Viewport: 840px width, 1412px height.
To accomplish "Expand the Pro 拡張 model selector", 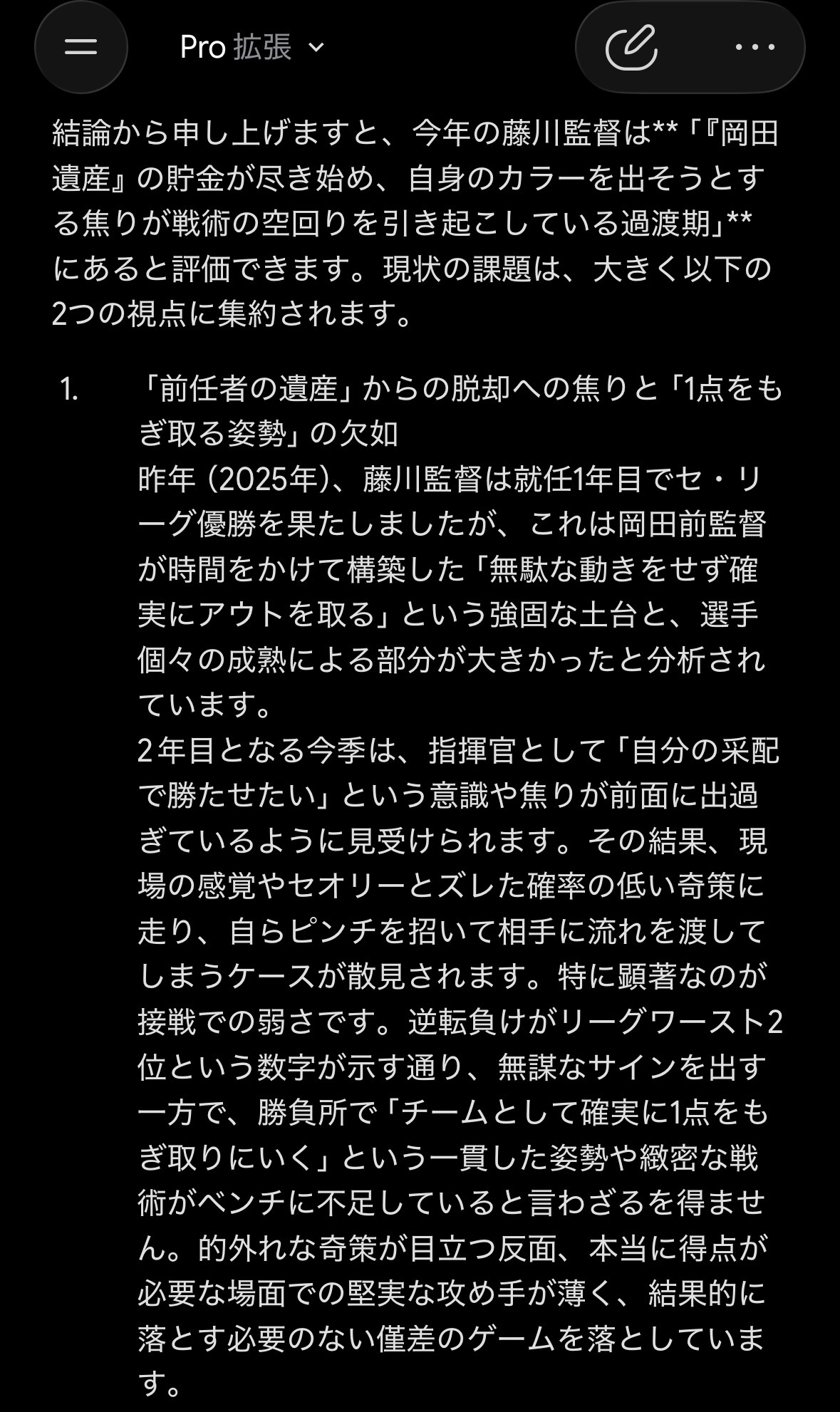I will pos(252,48).
